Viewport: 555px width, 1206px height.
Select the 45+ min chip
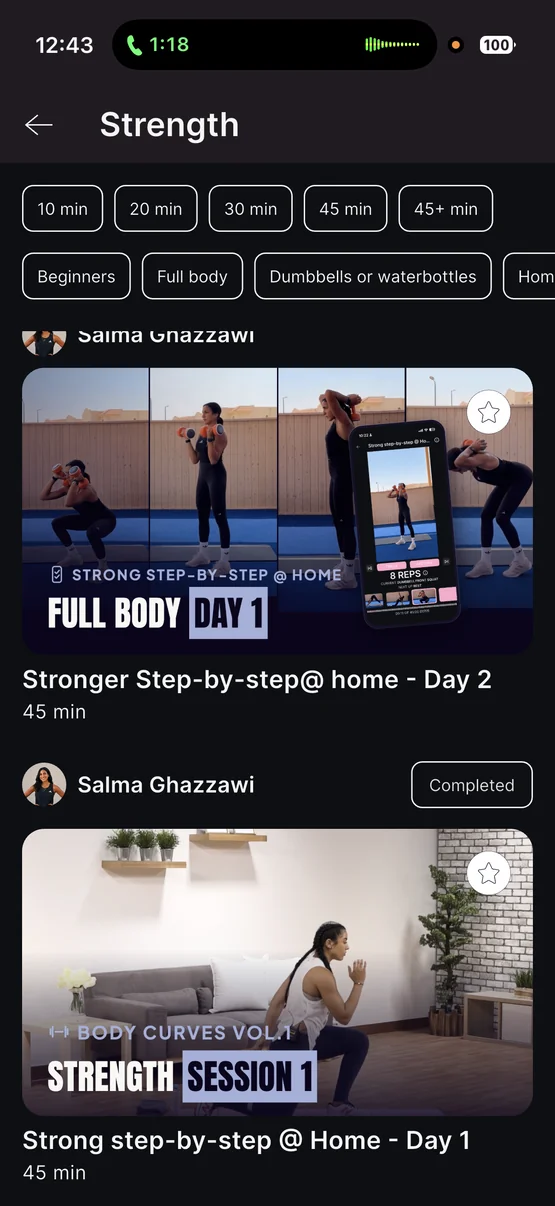[446, 209]
